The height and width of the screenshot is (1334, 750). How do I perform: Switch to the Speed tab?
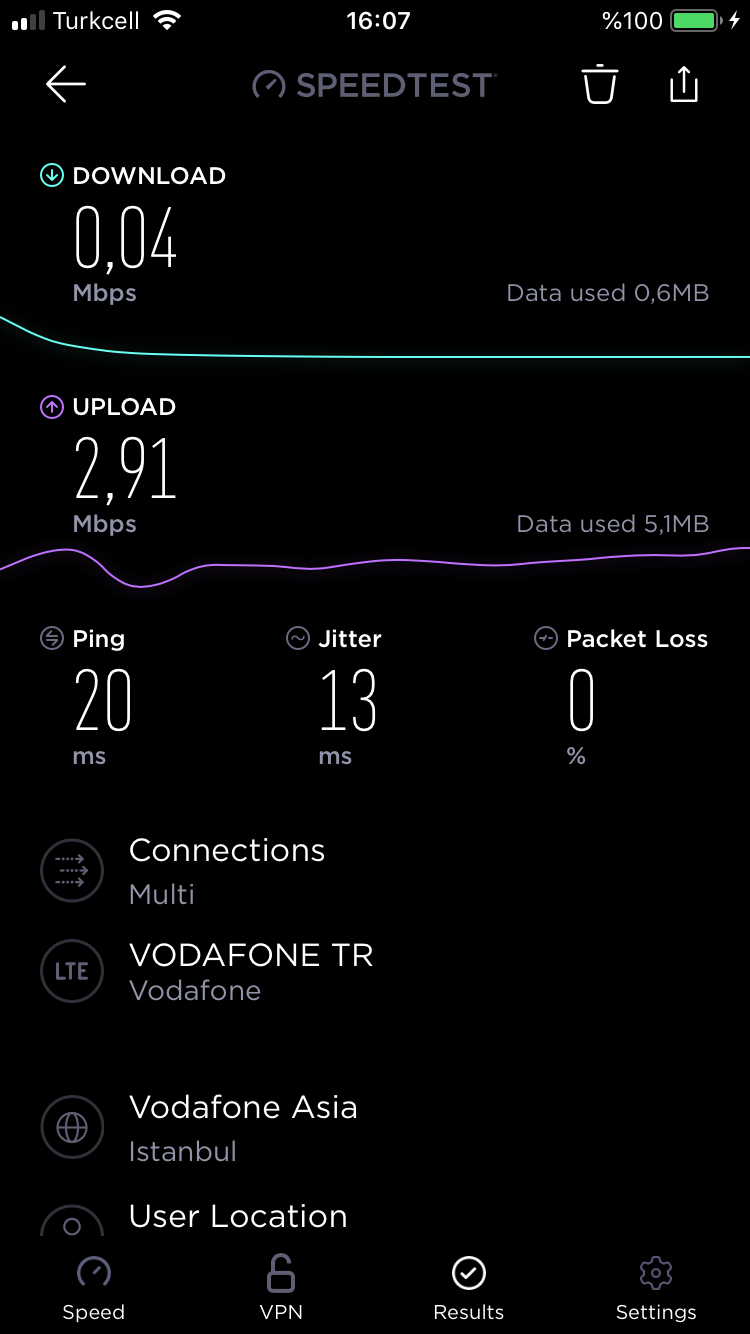(x=94, y=1288)
